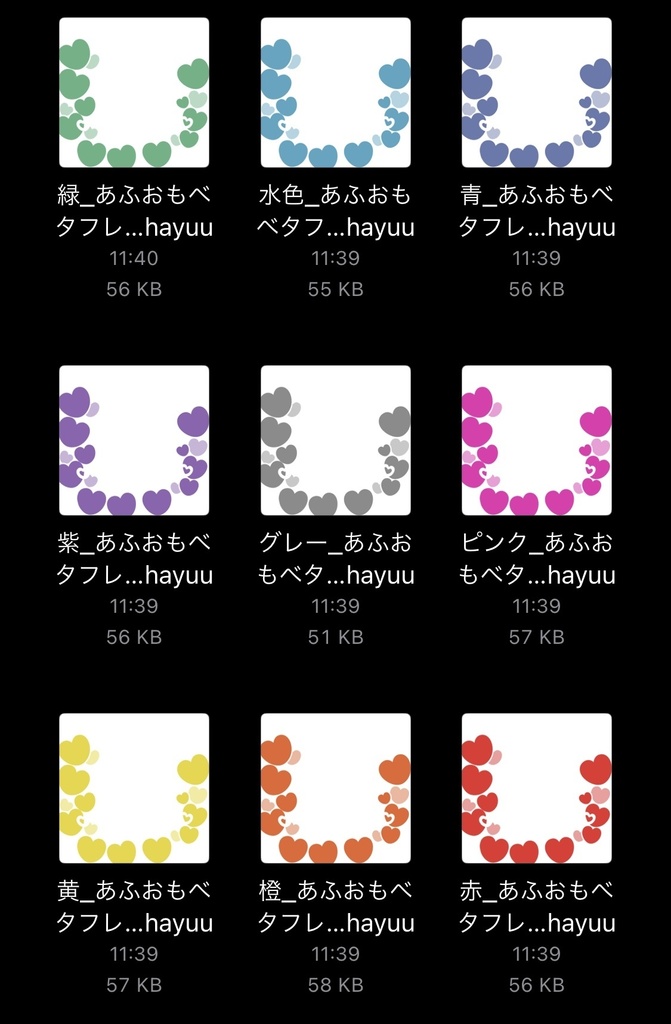Screen dimensions: 671x1024
Task: Open the green 緑_あふおもベタフレ file
Action: pyautogui.click(x=134, y=93)
